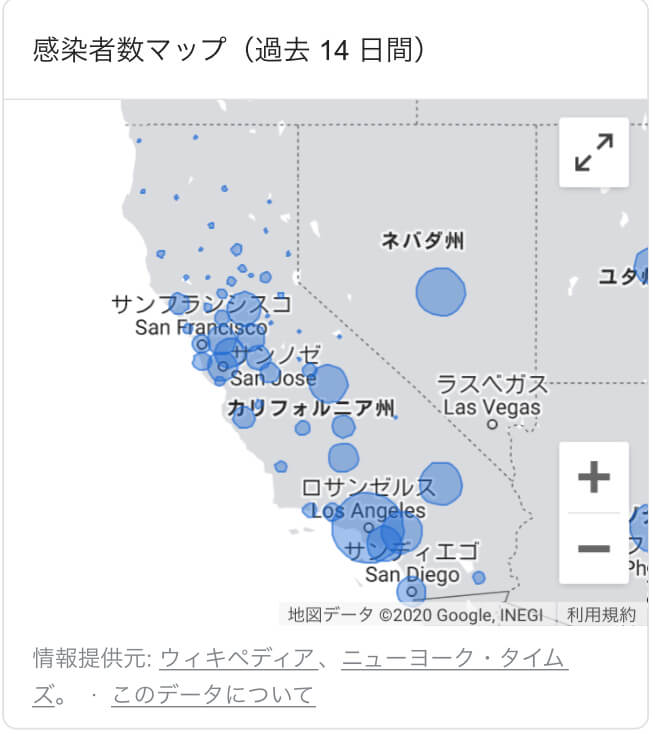663x734 pixels.
Task: Open the ニューヨーク・タイムズ source link
Action: [x=454, y=659]
